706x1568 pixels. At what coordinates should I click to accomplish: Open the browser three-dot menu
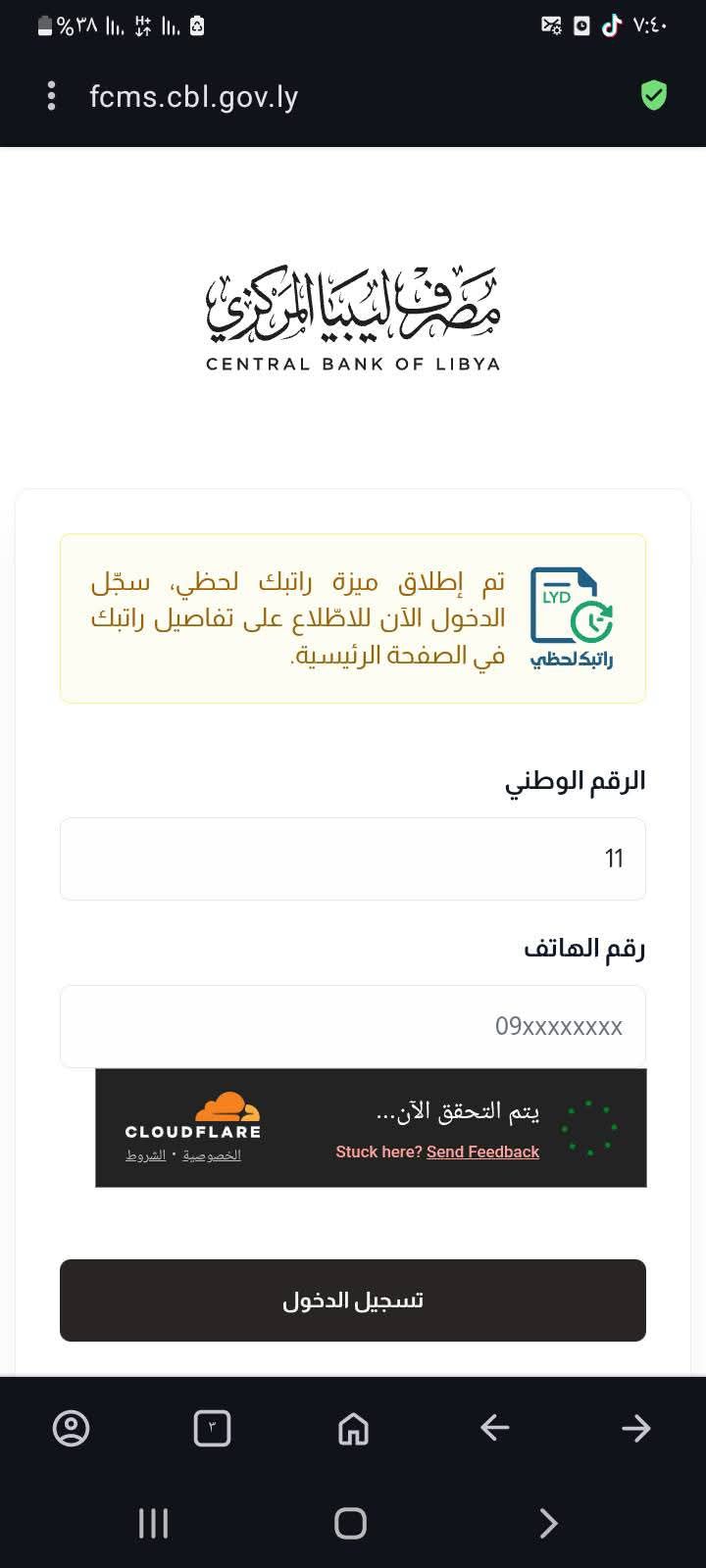click(x=51, y=96)
